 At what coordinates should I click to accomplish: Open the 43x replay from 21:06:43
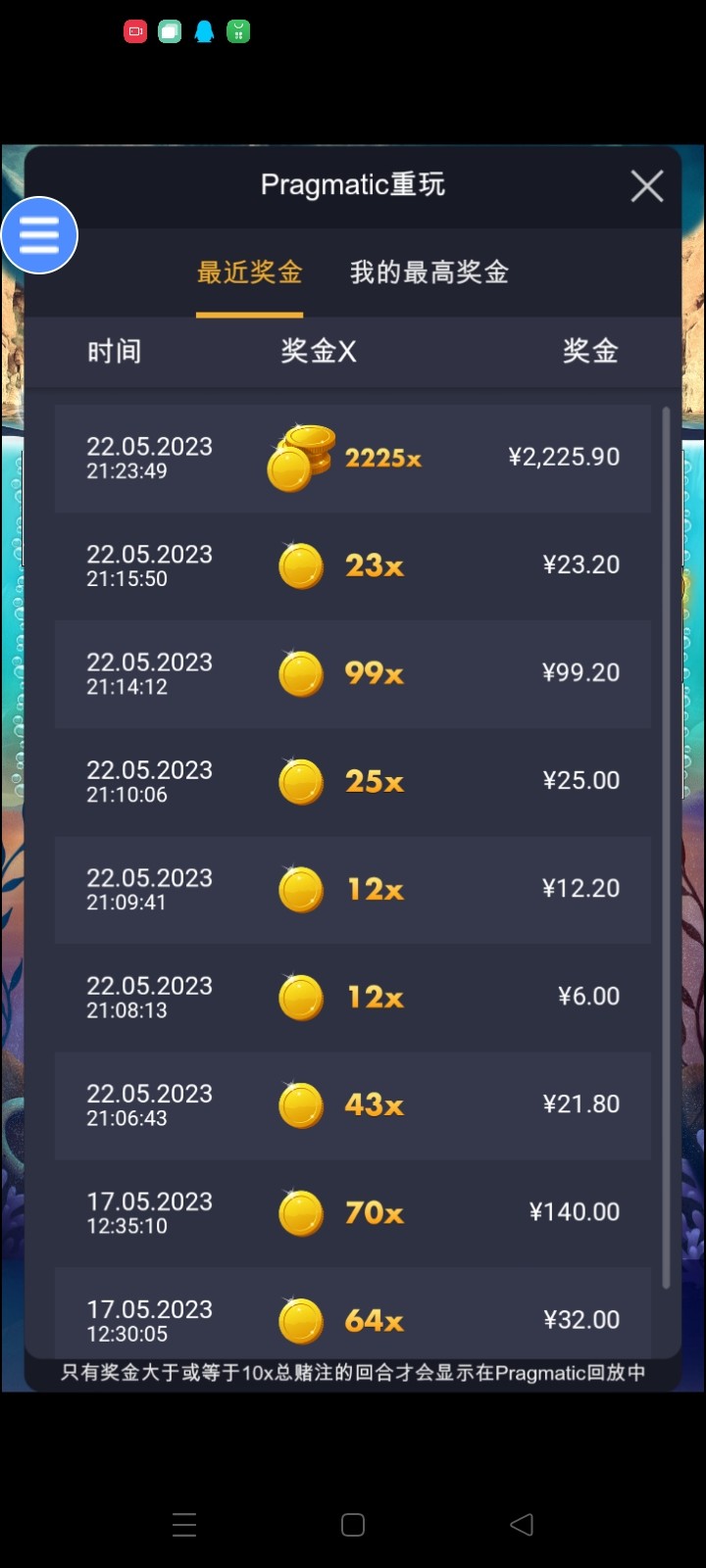tap(353, 1104)
